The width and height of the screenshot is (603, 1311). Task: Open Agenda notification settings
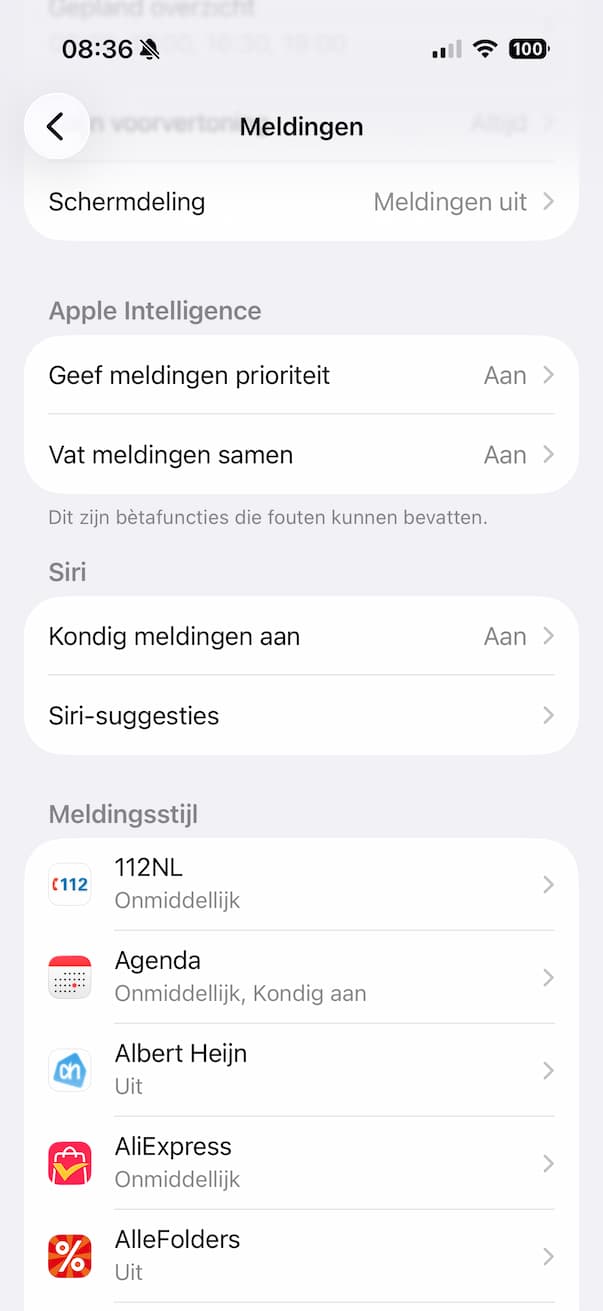300,977
